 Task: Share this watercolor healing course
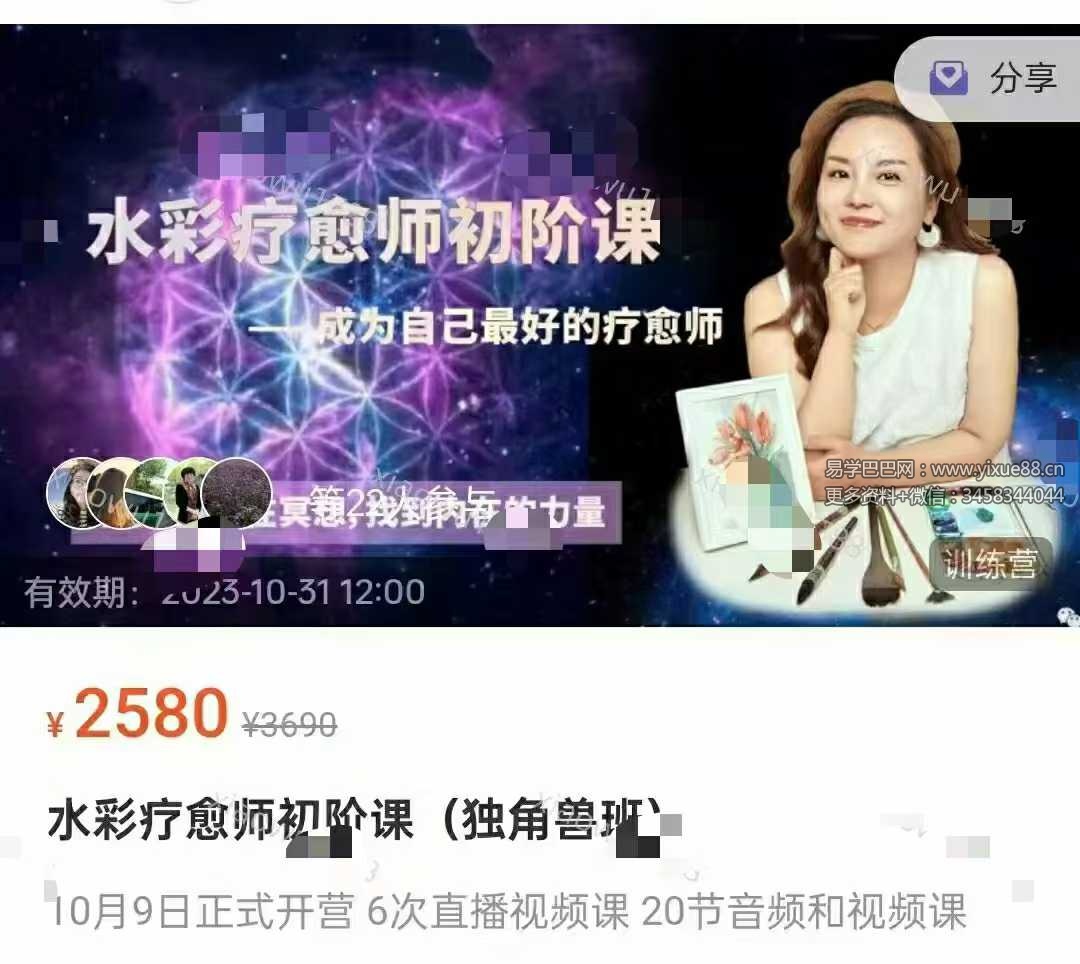tap(994, 78)
